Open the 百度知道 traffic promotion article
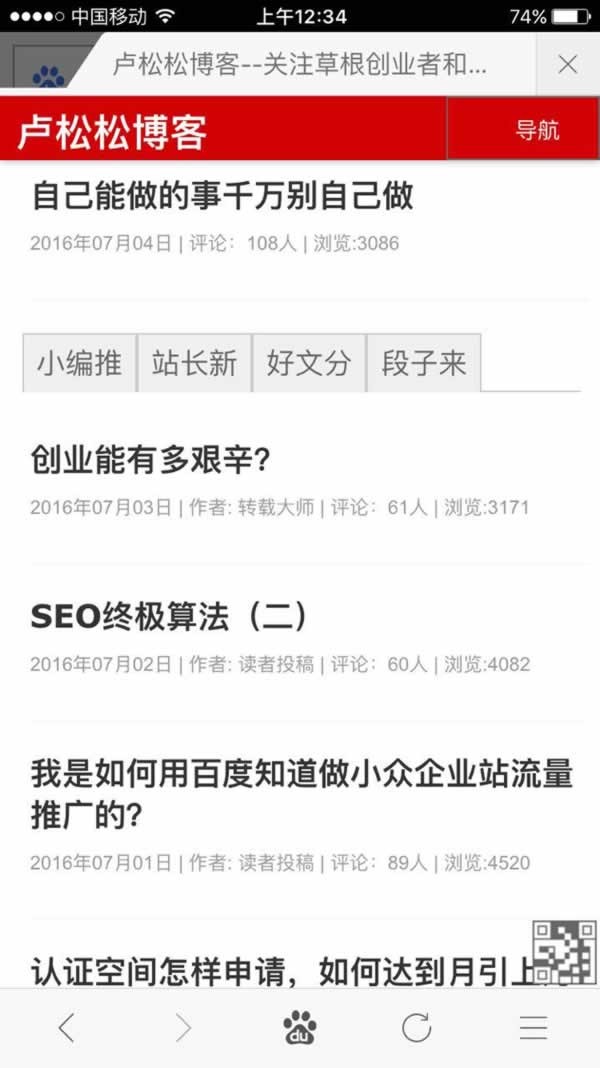The height and width of the screenshot is (1068, 600). pos(302,794)
